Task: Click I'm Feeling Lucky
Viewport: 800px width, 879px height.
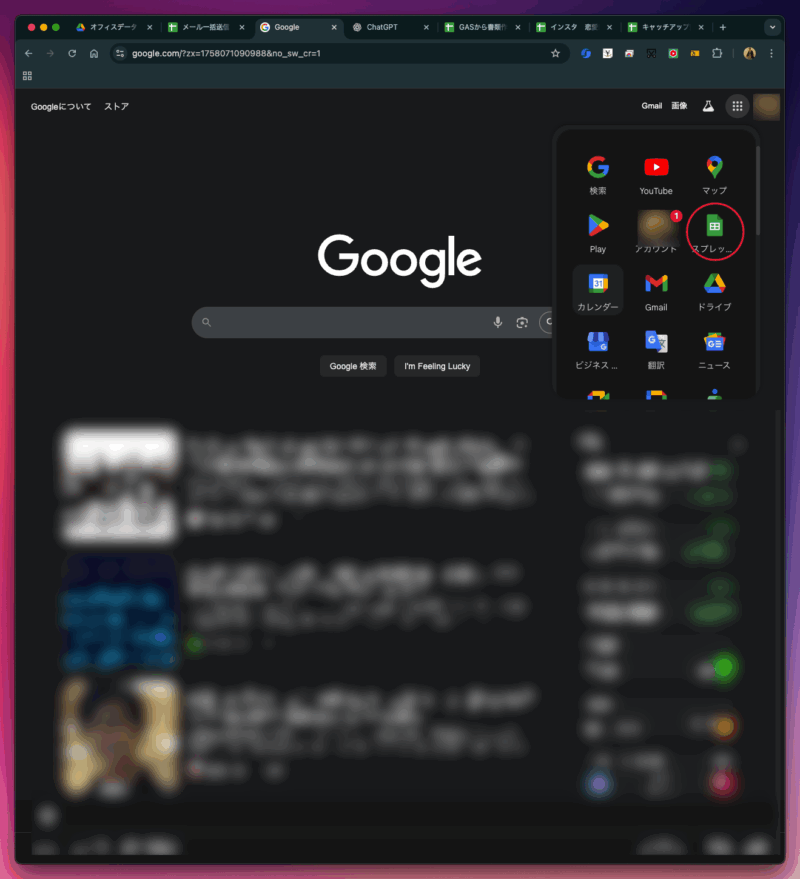Action: 437,366
